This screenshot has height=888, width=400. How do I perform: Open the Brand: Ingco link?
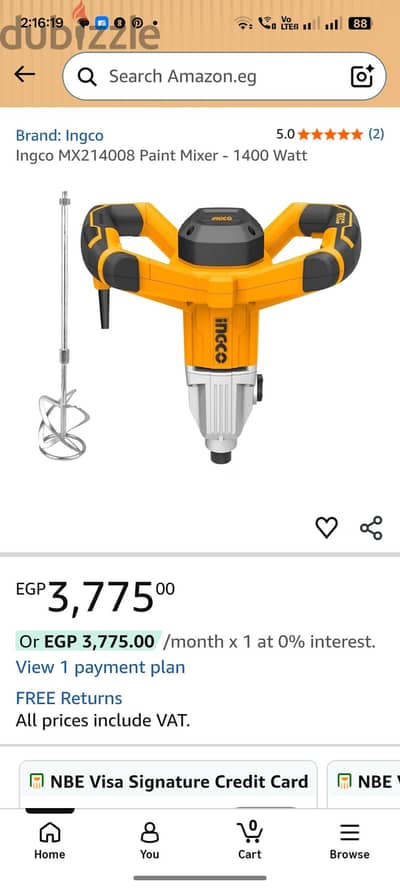tap(59, 135)
